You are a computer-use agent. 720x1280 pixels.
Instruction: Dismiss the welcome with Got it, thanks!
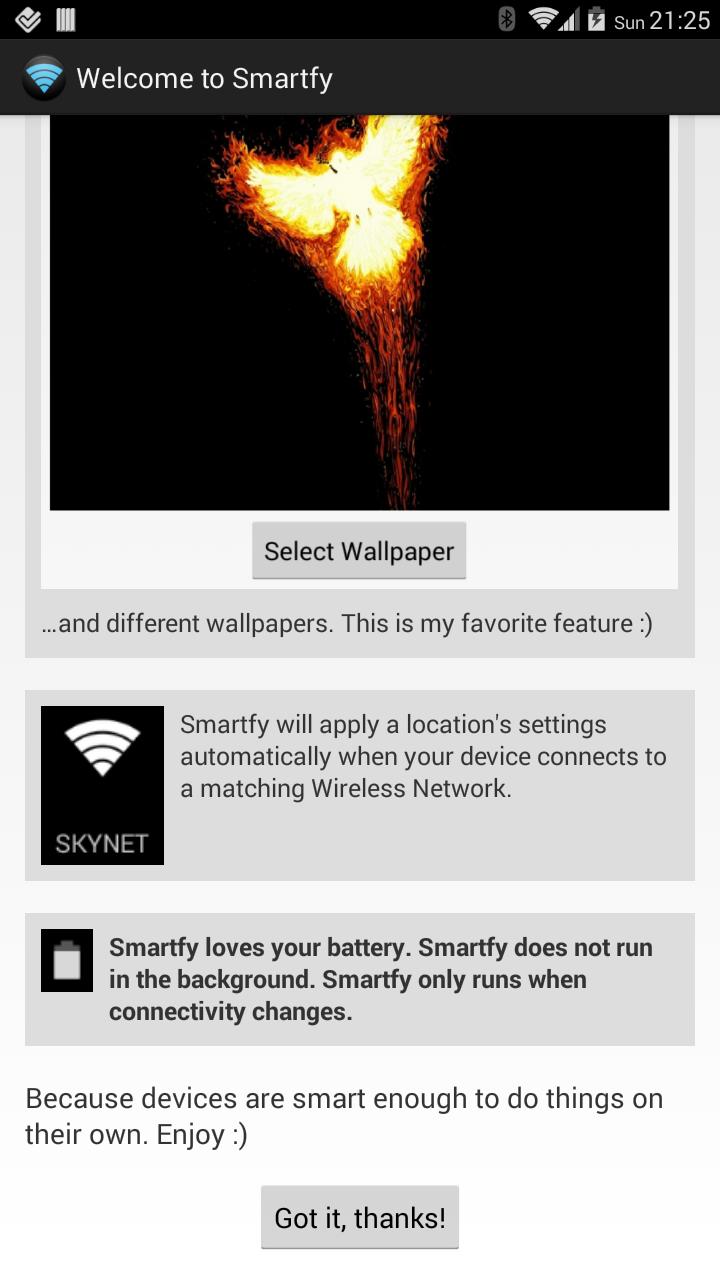(360, 1217)
